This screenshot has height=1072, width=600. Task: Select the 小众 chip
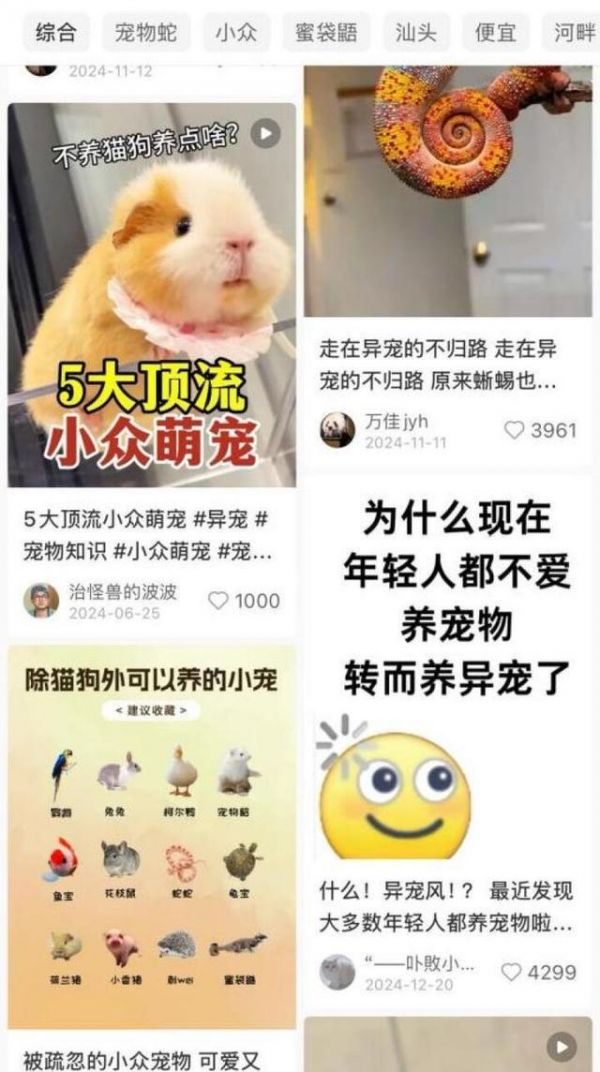coord(236,33)
